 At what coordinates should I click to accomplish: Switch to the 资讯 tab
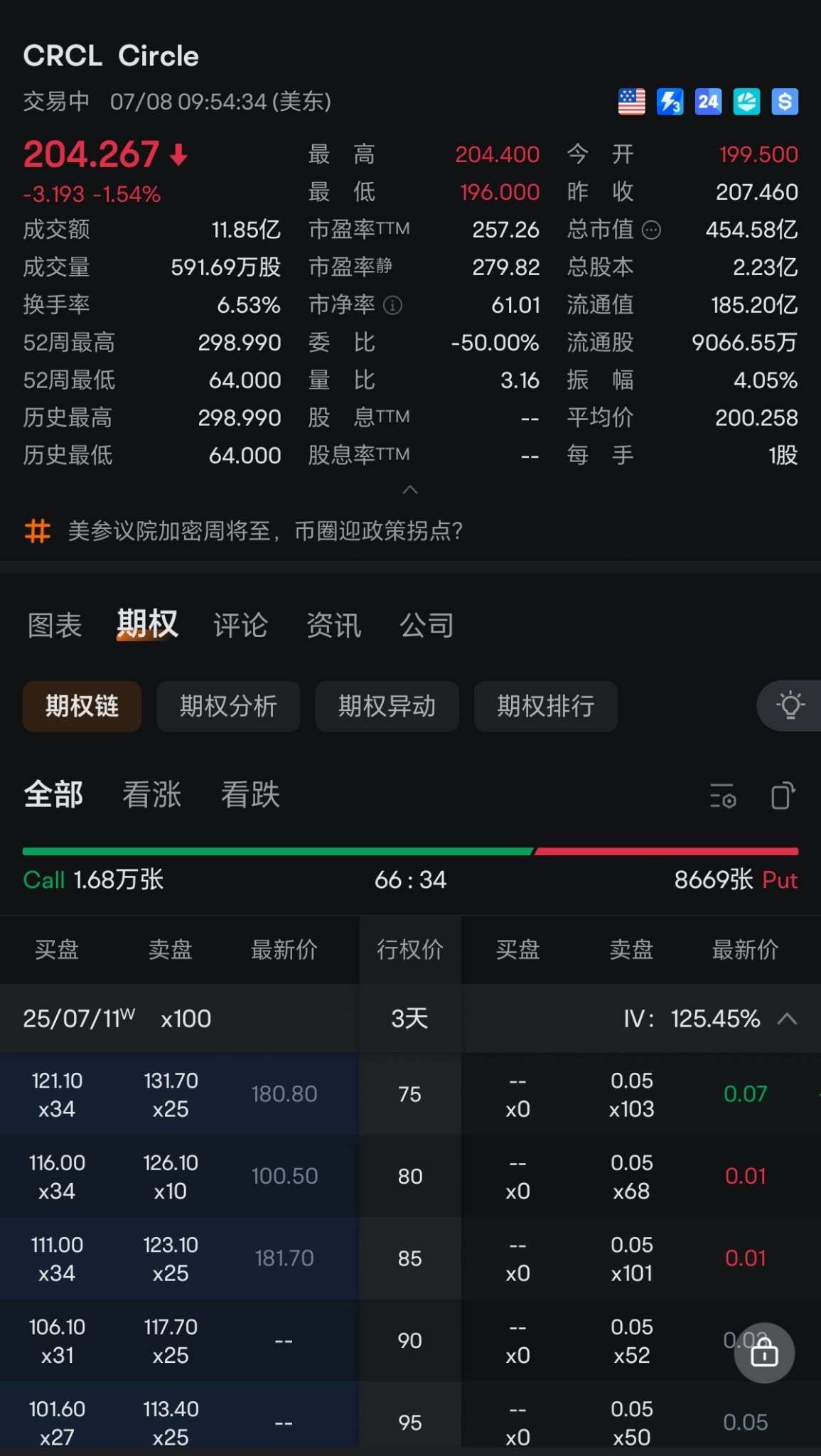coord(333,626)
